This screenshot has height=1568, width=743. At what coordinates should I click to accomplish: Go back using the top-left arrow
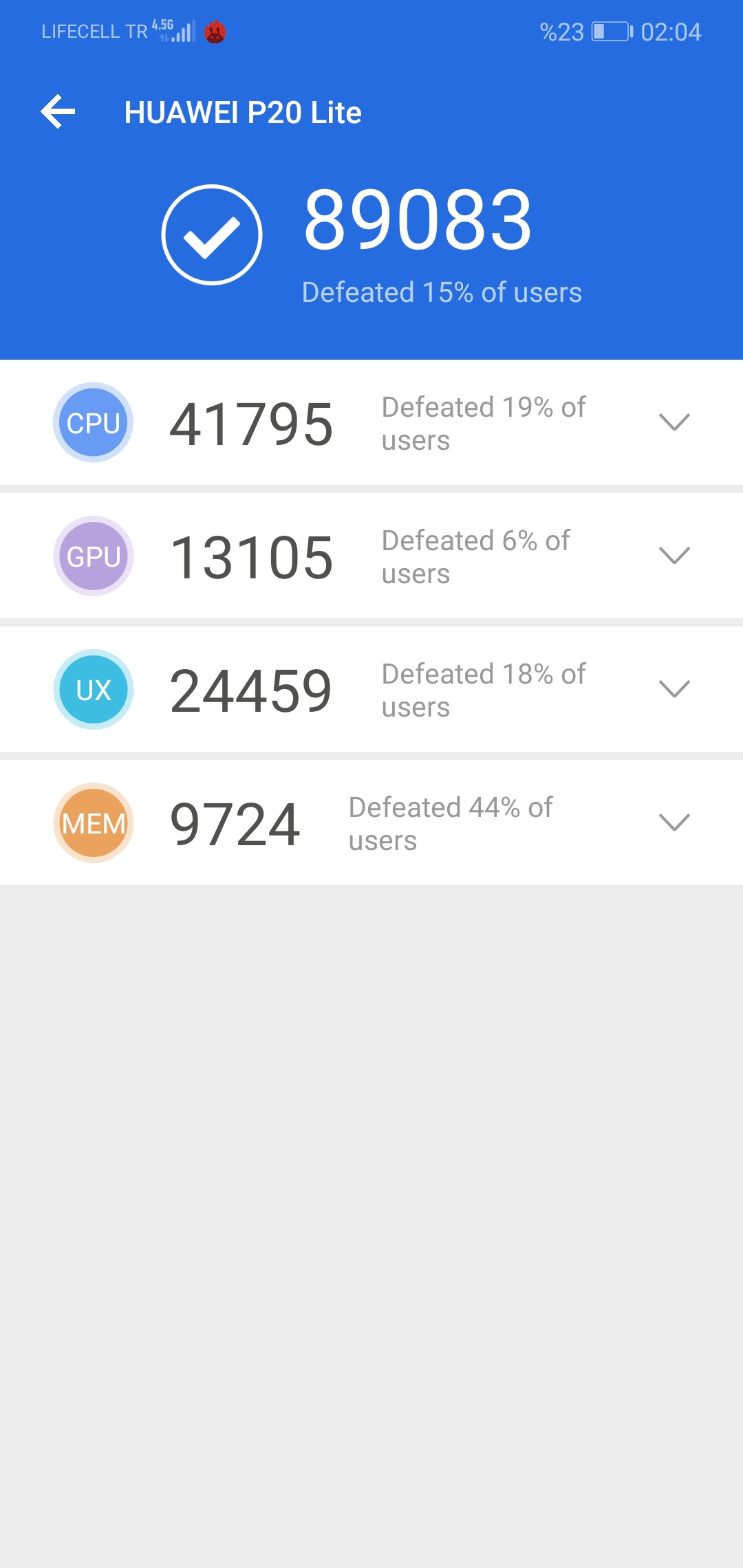pyautogui.click(x=58, y=112)
